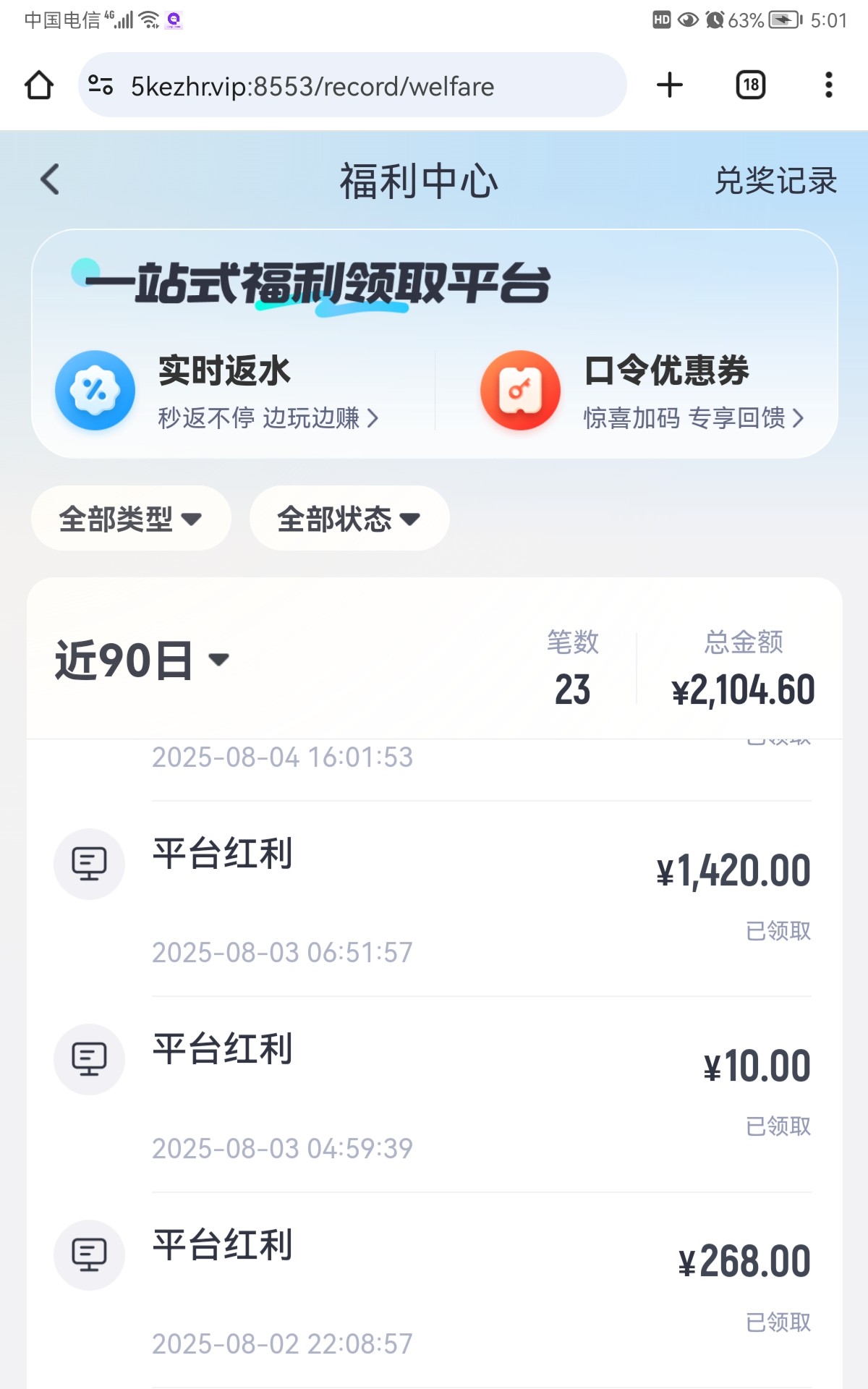Viewport: 868px width, 1389px height.
Task: Open browser overflow menu
Action: pyautogui.click(x=829, y=85)
